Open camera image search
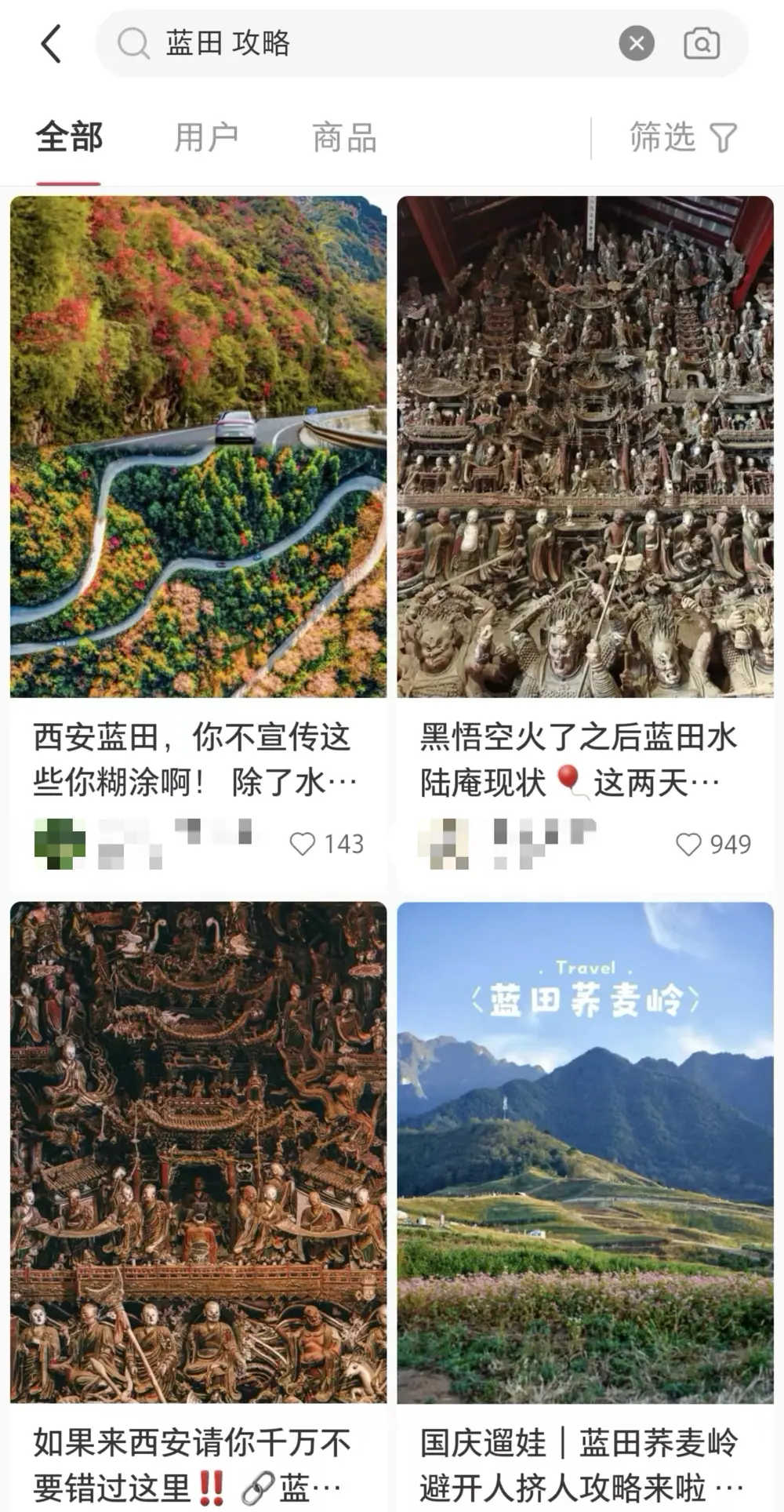This screenshot has width=784, height=1512. click(701, 43)
